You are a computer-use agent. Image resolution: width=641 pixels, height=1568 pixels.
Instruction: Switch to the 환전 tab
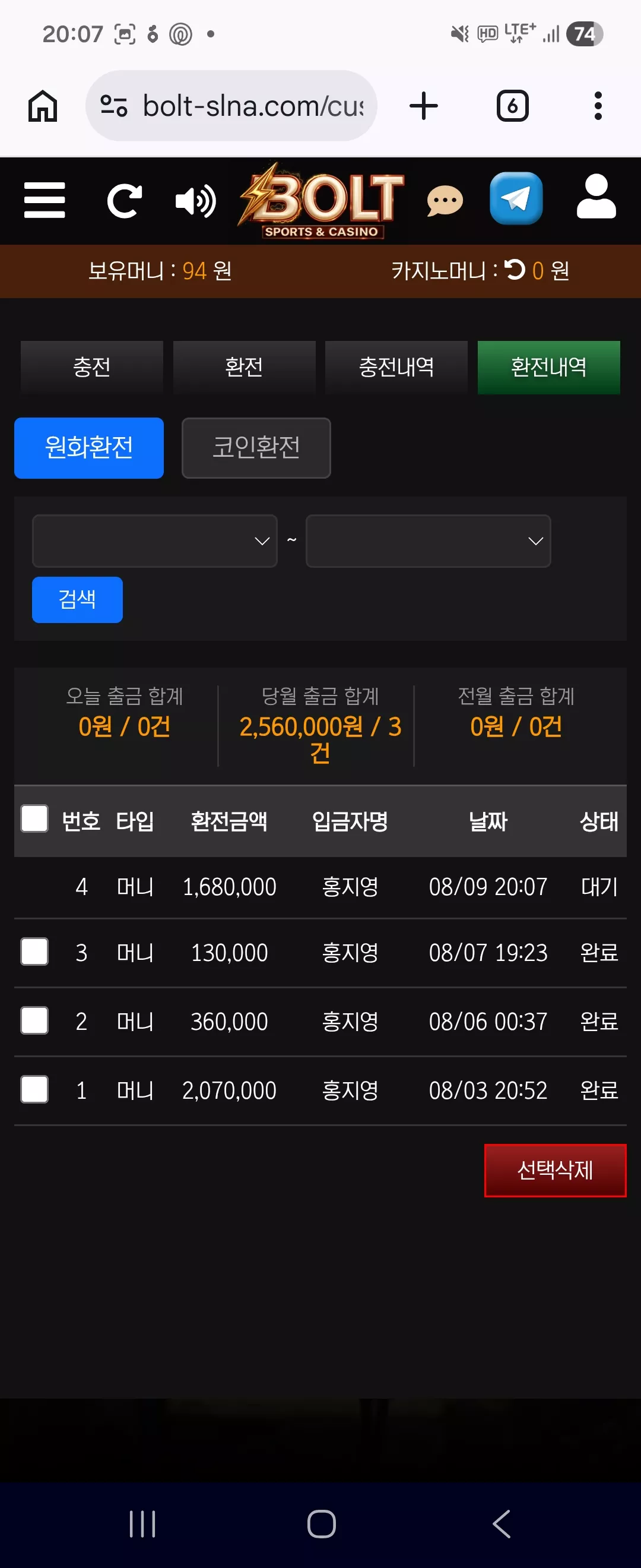click(244, 367)
